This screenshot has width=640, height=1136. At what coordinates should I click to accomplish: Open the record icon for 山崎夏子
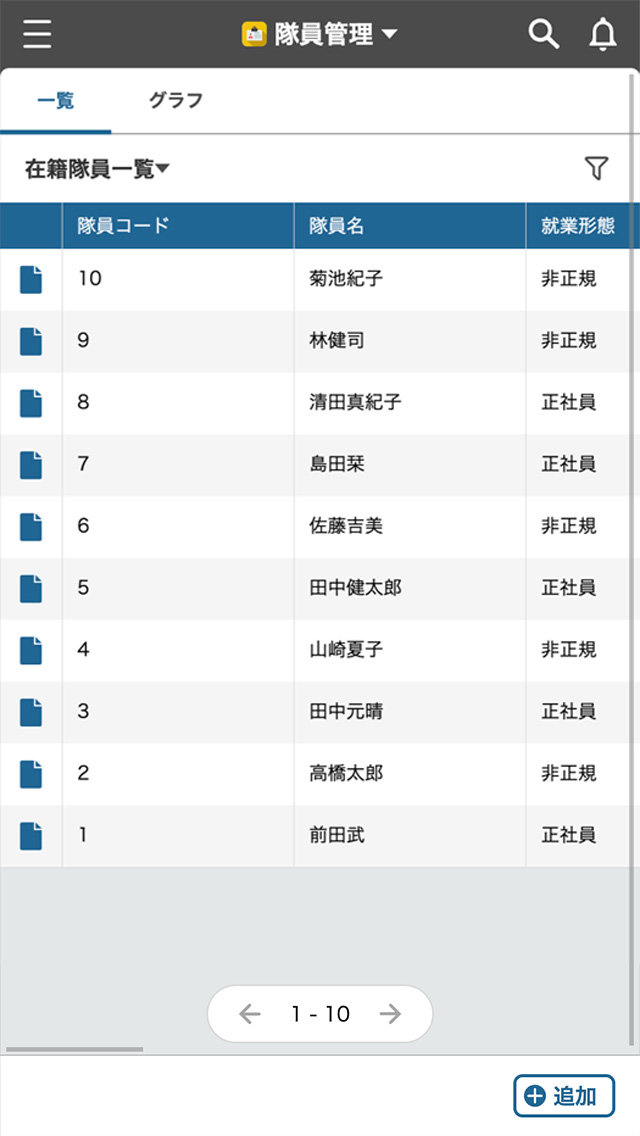31,651
